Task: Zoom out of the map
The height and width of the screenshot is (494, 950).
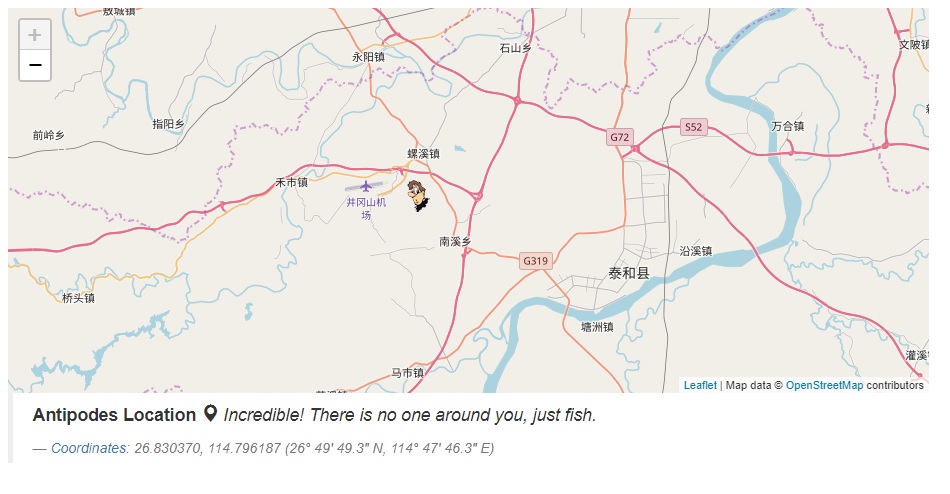Action: pyautogui.click(x=35, y=66)
